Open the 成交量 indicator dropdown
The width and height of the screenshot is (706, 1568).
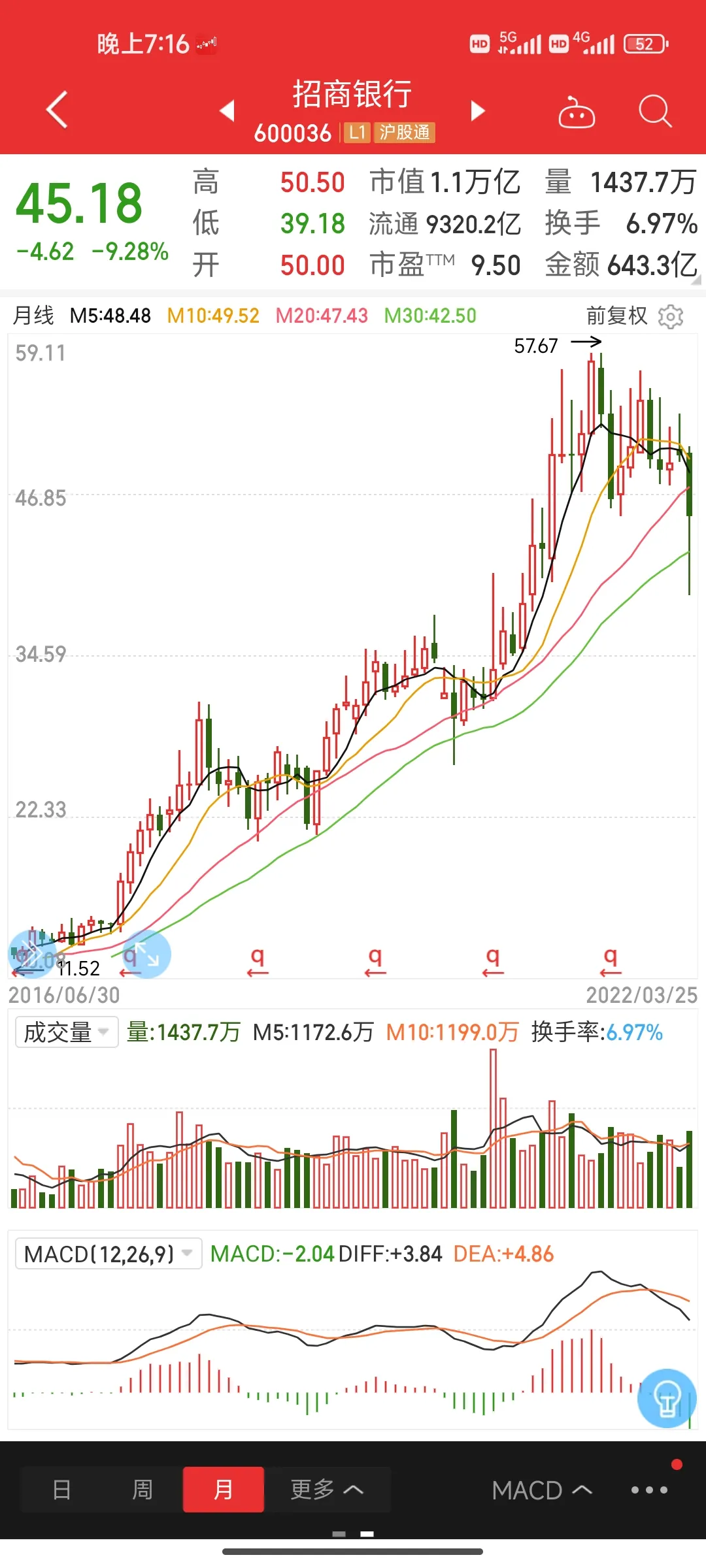coord(67,1032)
